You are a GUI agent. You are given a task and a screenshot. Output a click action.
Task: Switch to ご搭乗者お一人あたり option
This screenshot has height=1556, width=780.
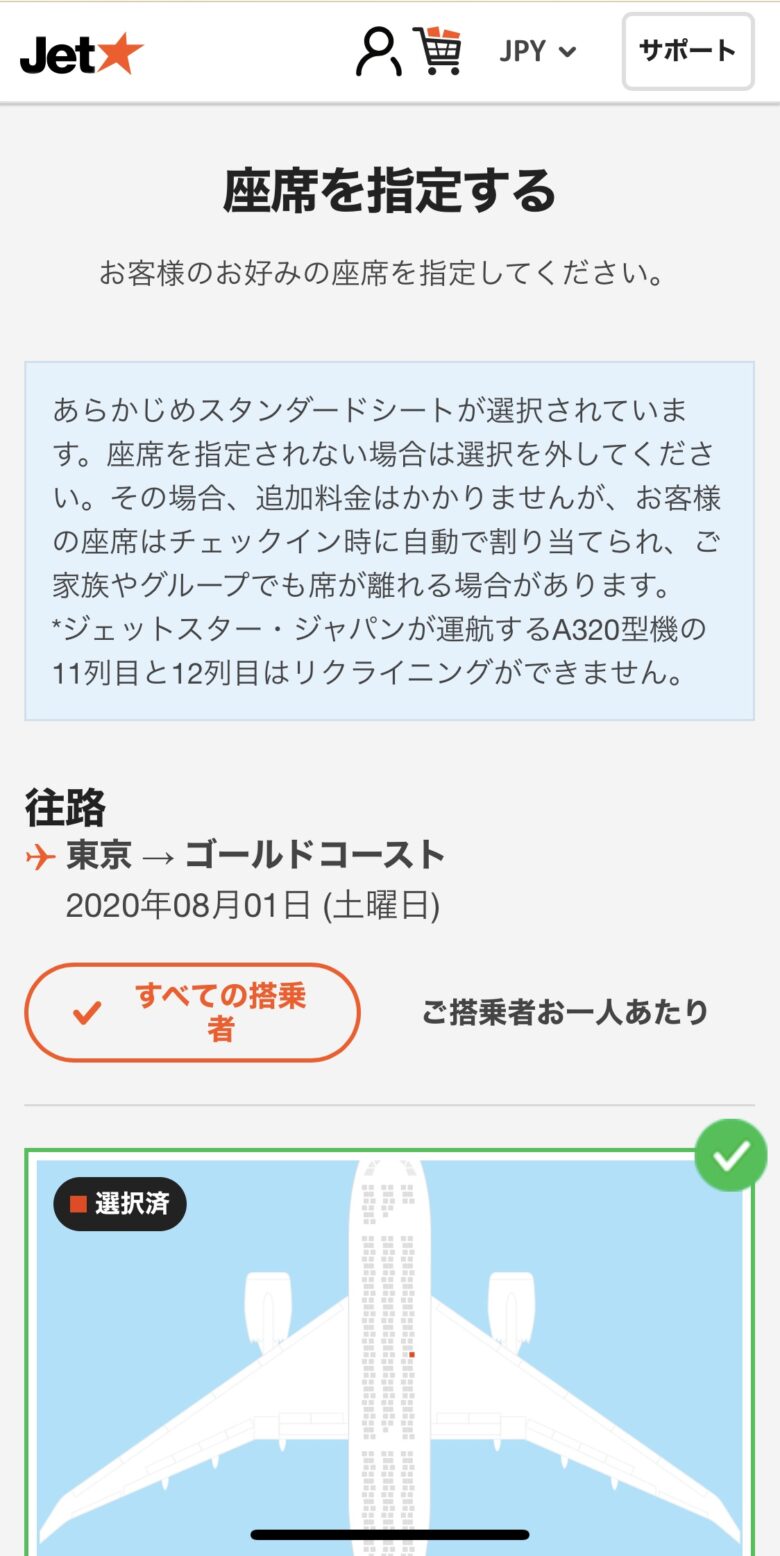click(565, 1012)
